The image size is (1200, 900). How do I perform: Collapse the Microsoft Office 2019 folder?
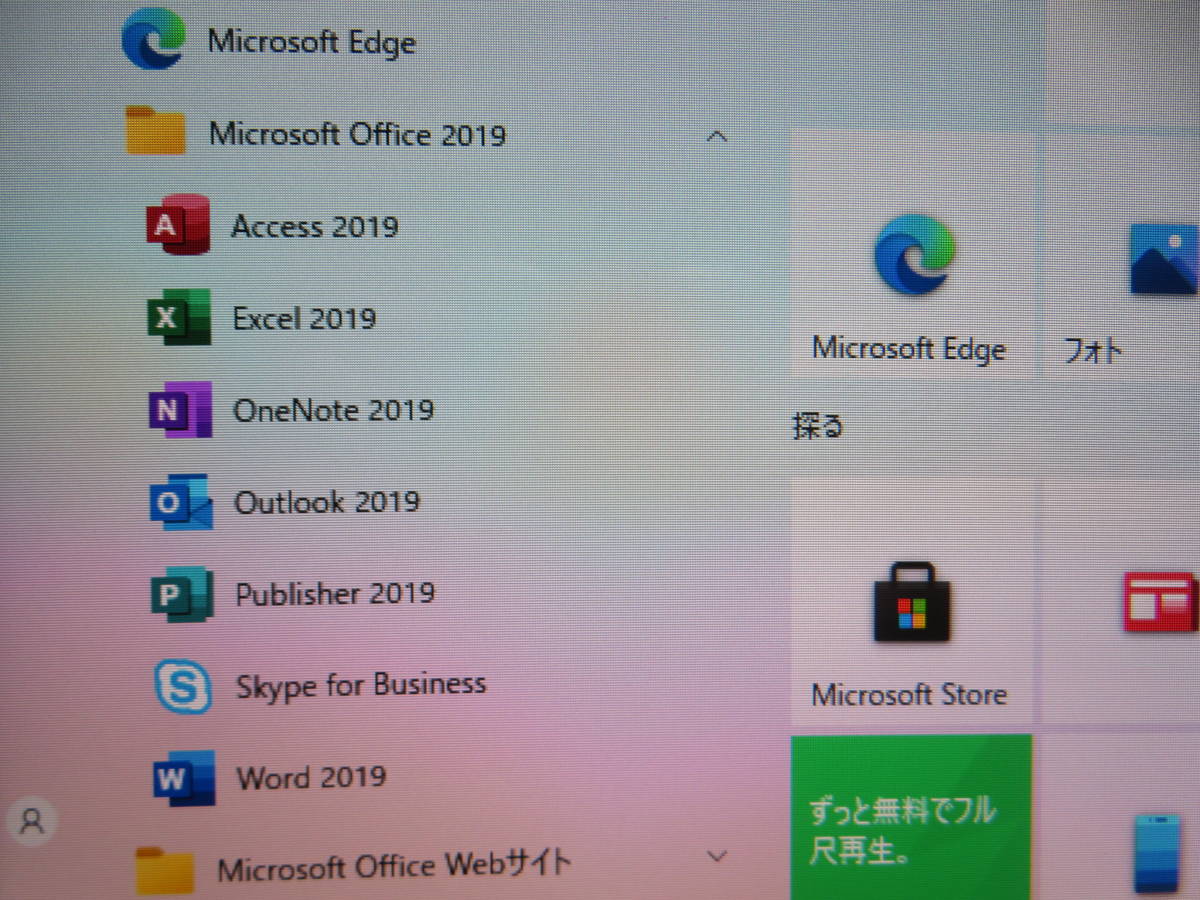click(716, 137)
